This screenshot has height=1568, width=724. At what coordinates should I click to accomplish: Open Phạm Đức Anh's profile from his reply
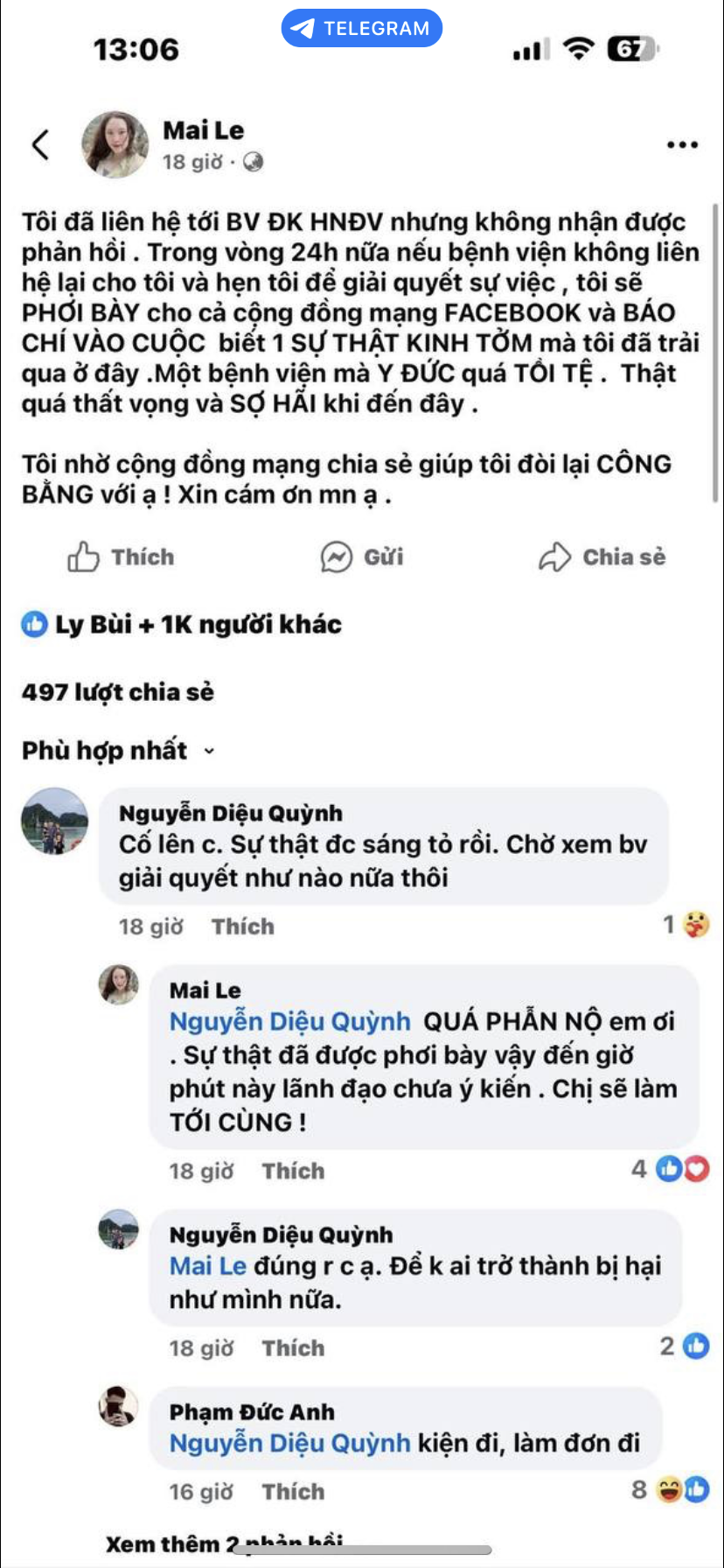click(252, 1412)
